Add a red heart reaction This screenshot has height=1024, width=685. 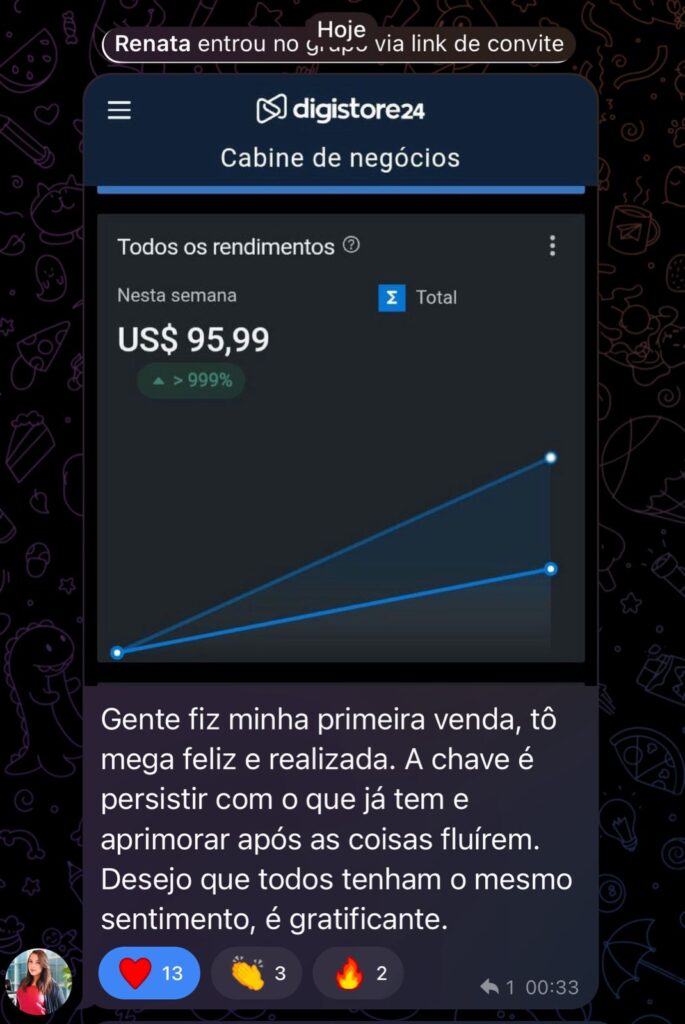click(x=149, y=973)
